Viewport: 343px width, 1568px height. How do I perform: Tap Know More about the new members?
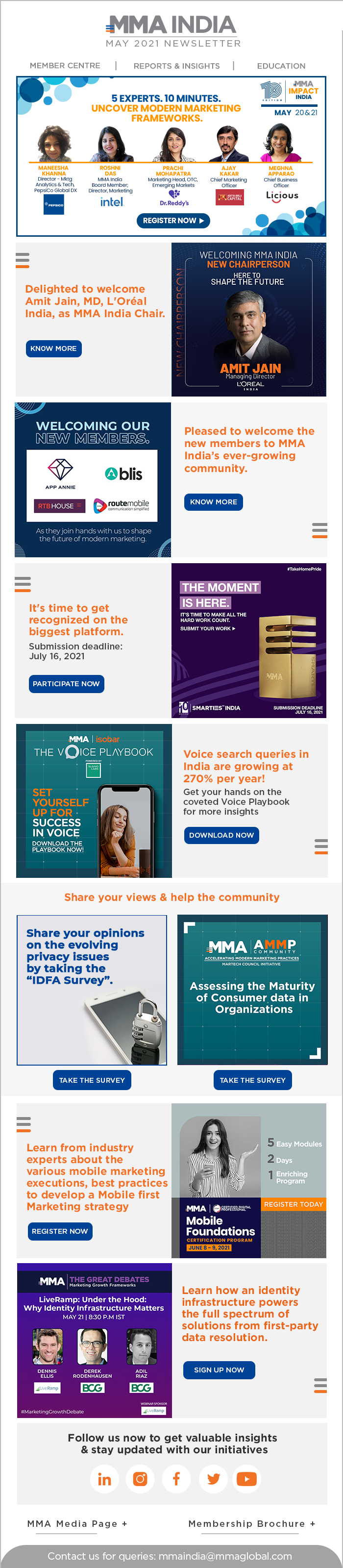point(213,501)
